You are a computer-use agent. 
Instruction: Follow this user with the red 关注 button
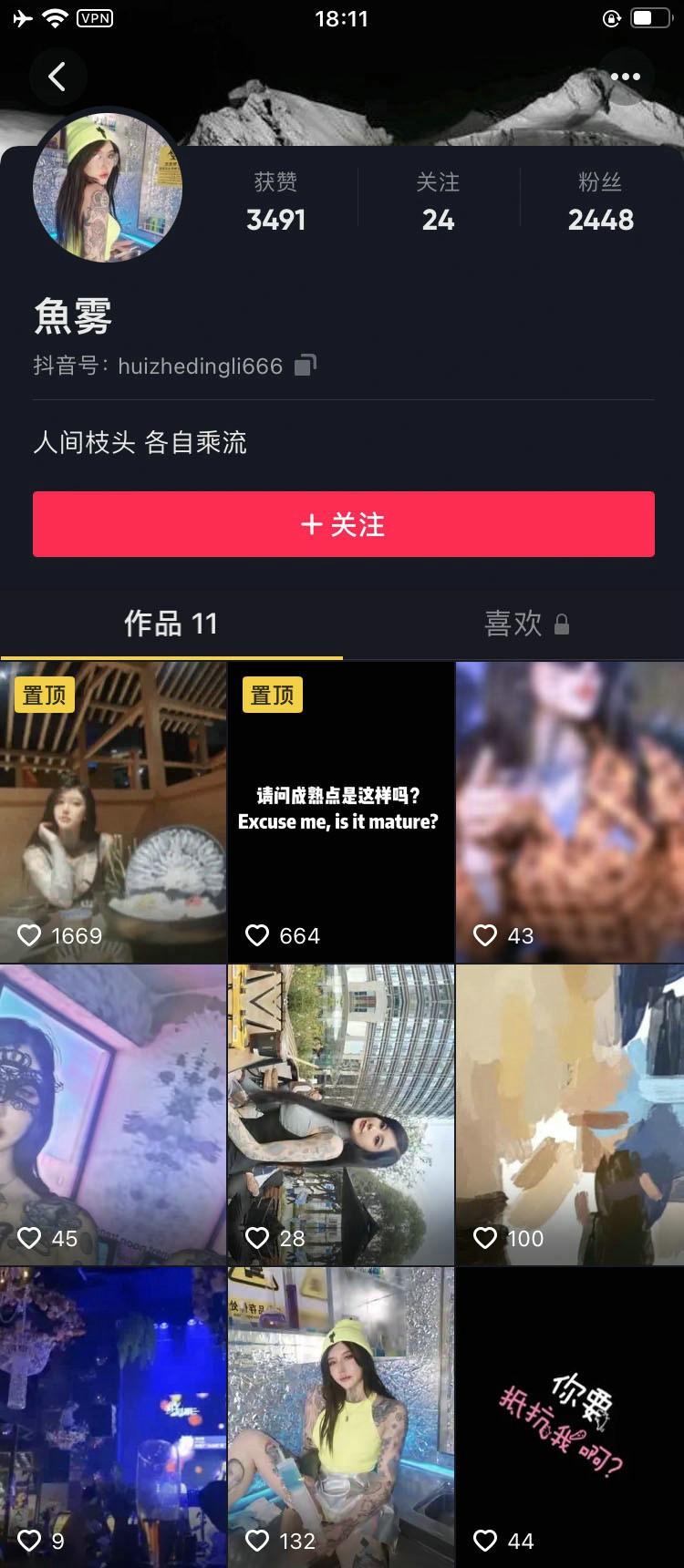point(343,524)
